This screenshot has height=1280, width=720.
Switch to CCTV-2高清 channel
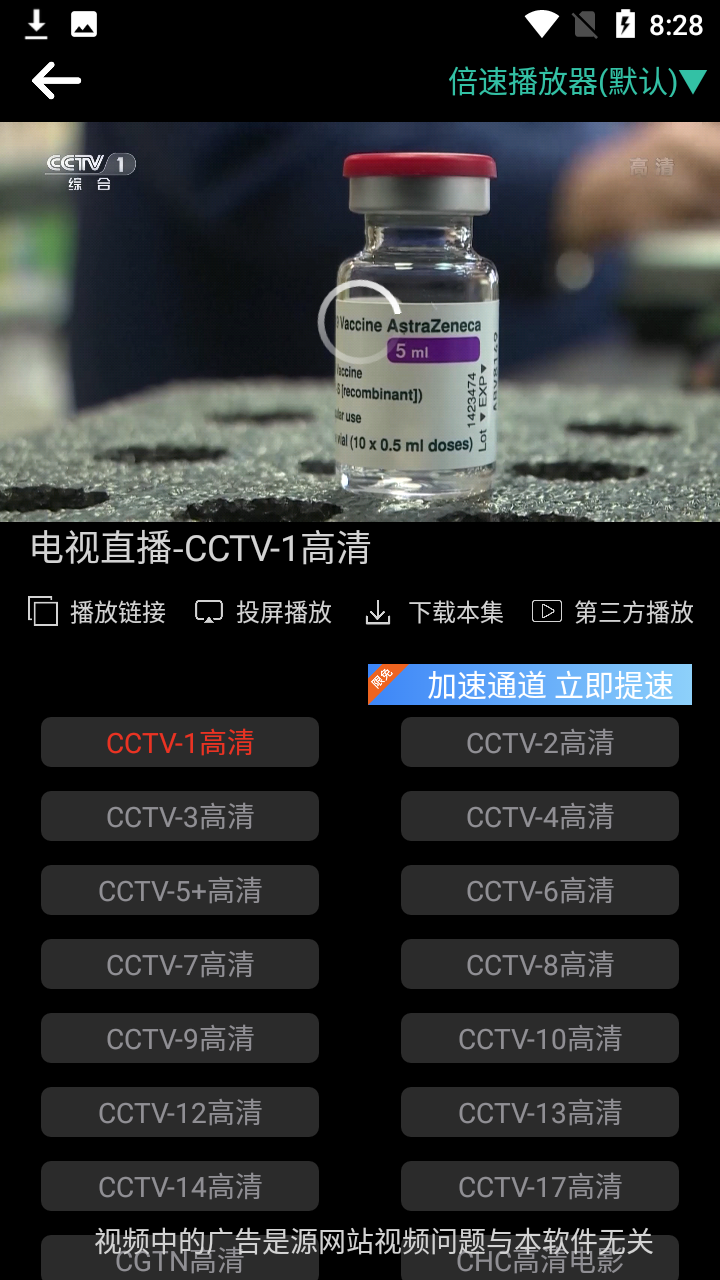pos(540,742)
